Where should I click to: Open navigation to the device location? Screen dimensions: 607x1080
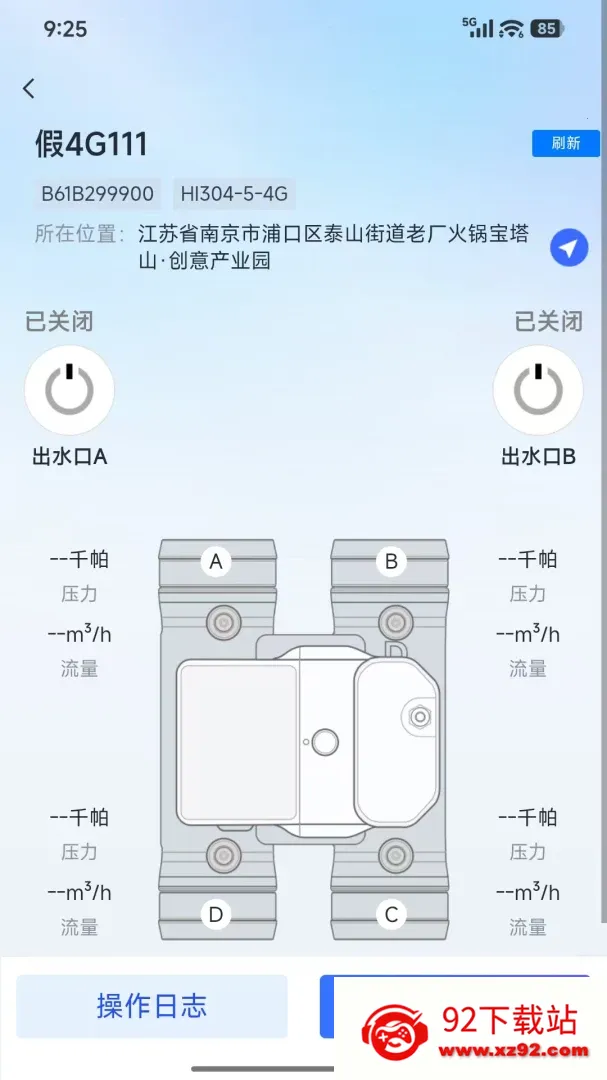[x=569, y=248]
